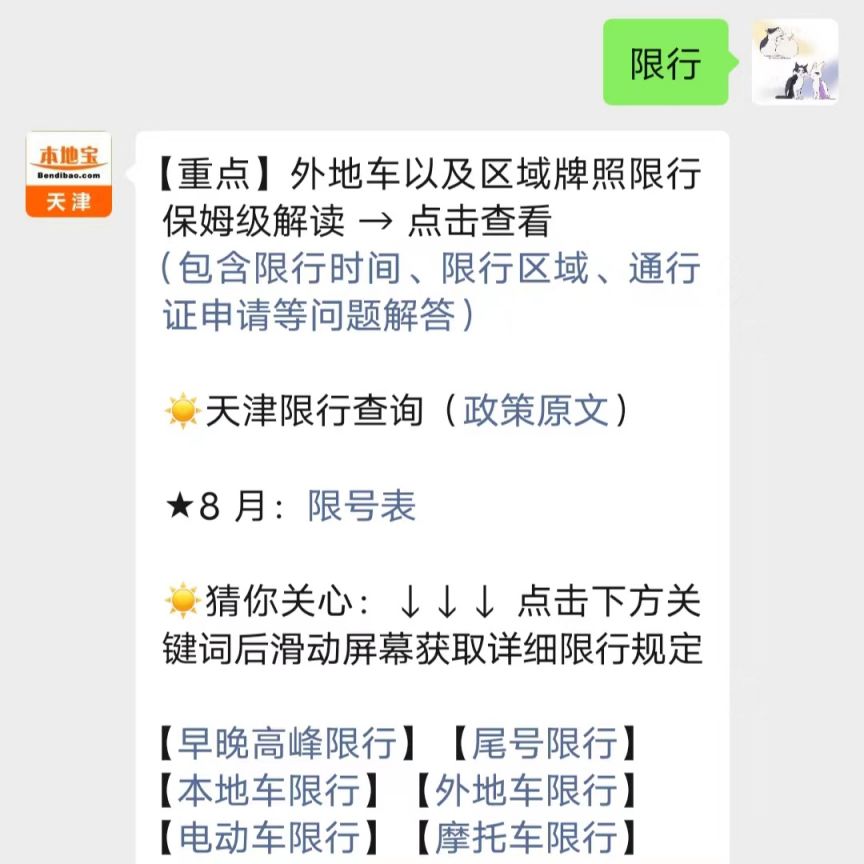Select the 外地车限行 keyword
This screenshot has width=864, height=864.
point(525,791)
